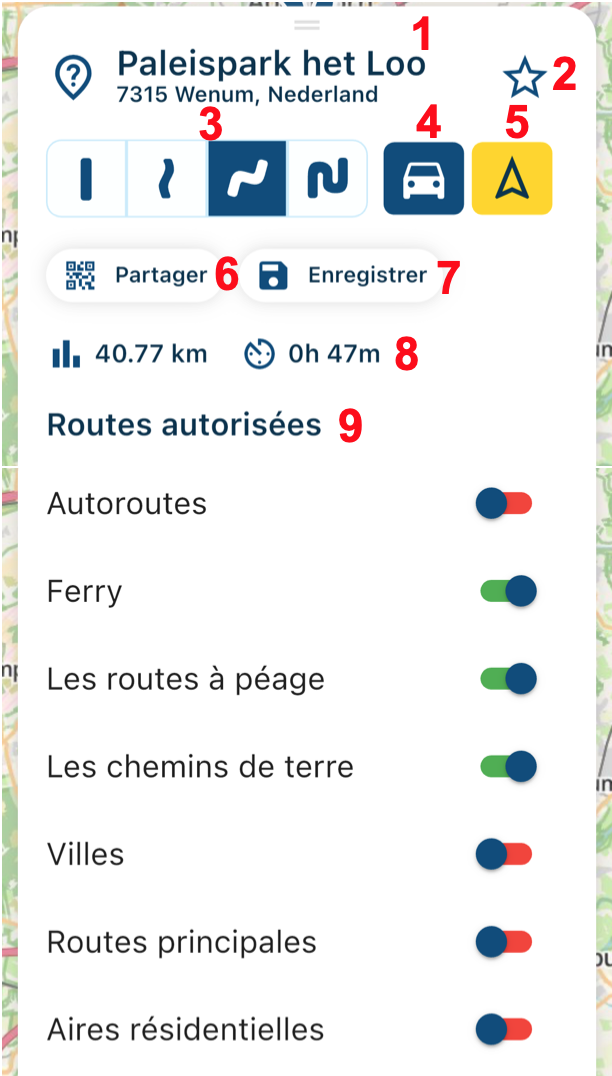This screenshot has width=612, height=1076.
Task: Select the straight route option
Action: 87,179
